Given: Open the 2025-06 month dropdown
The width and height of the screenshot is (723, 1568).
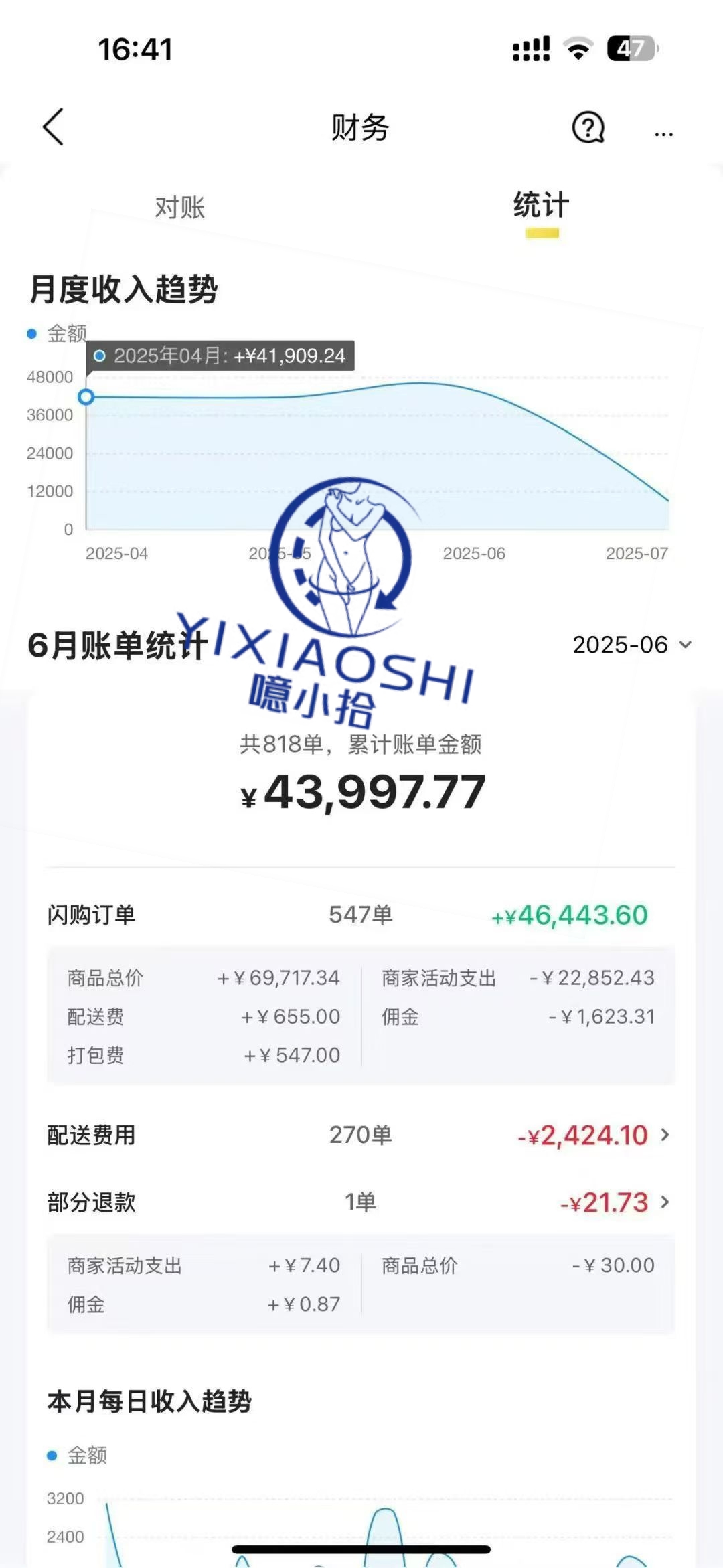Looking at the screenshot, I should (631, 645).
